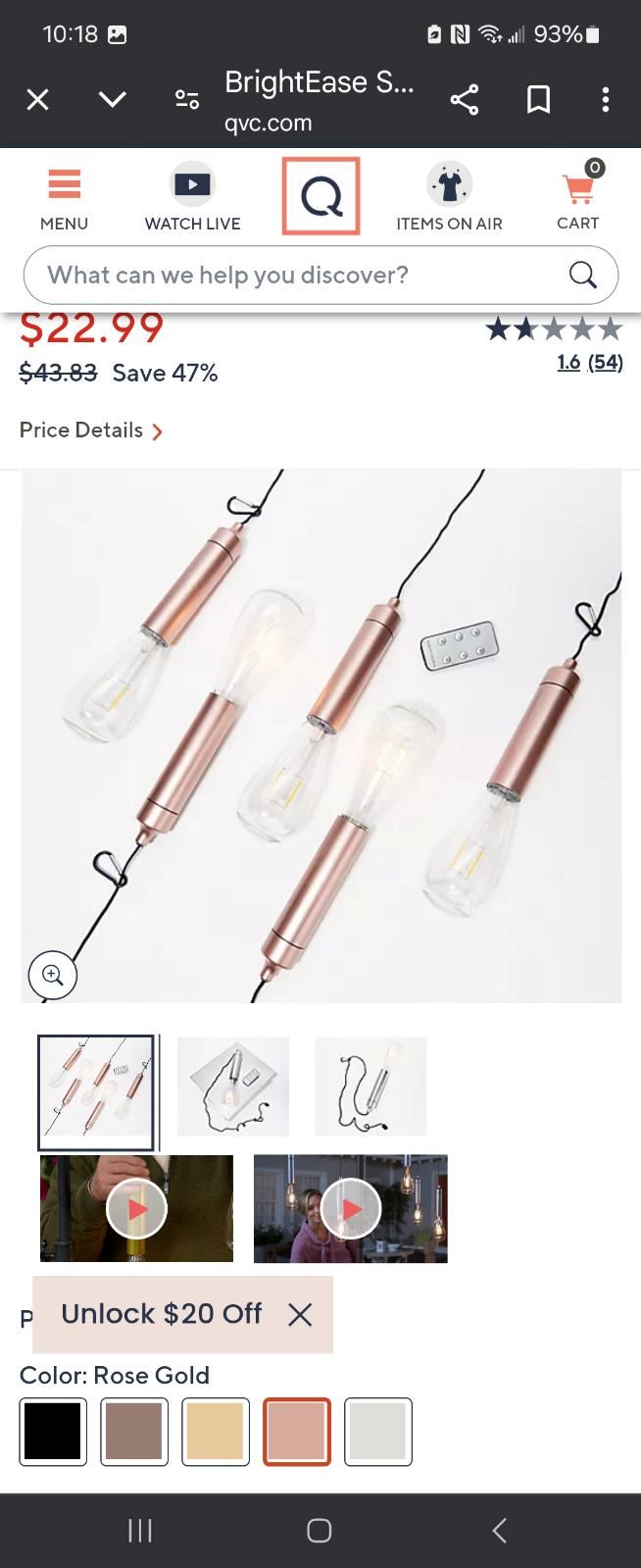
Task: Zoom into the product image
Action: 53,975
